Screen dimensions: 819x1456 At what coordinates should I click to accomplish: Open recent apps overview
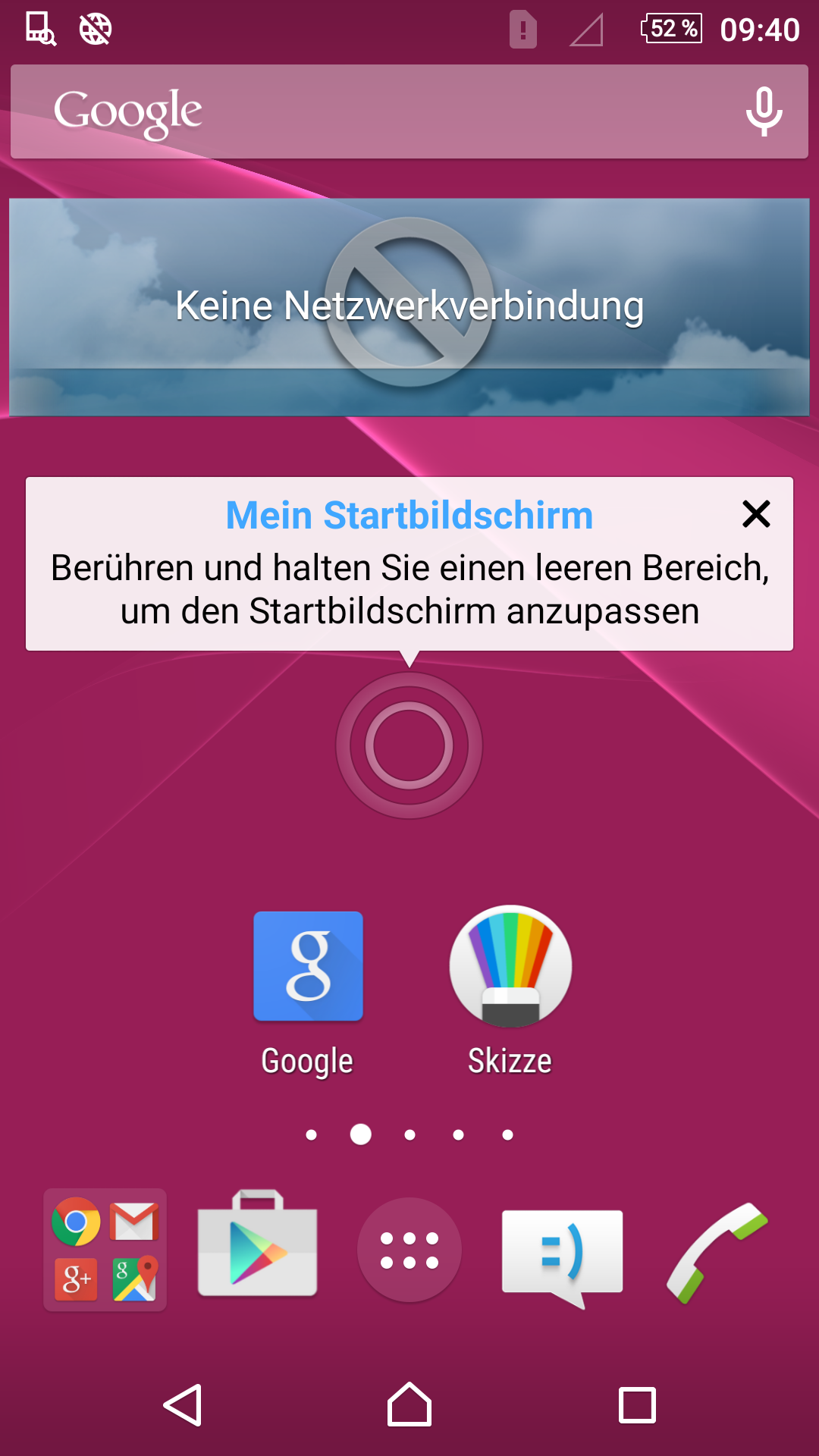coord(637,1405)
